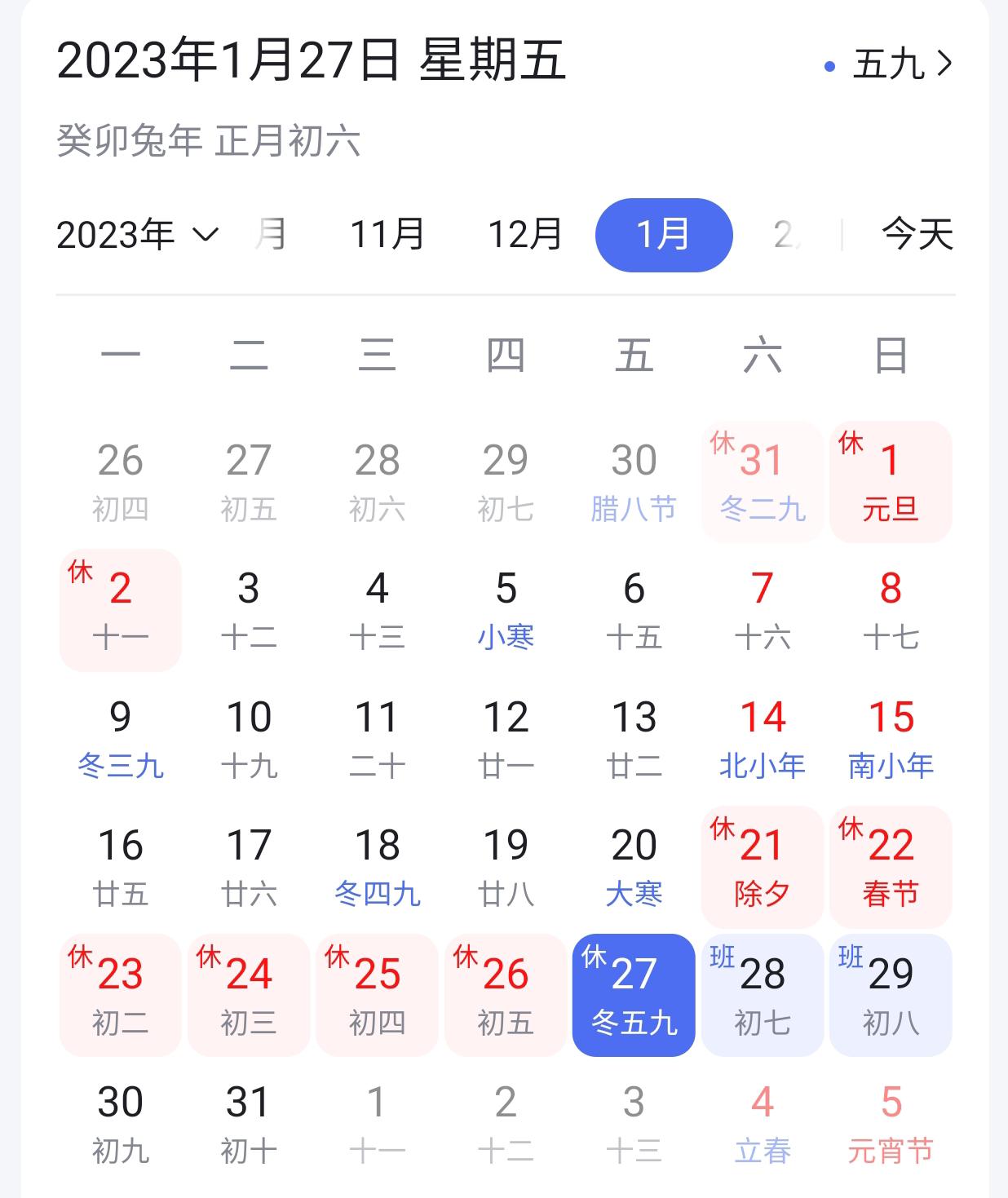
Task: Select January 21 除夕
Action: (x=762, y=866)
